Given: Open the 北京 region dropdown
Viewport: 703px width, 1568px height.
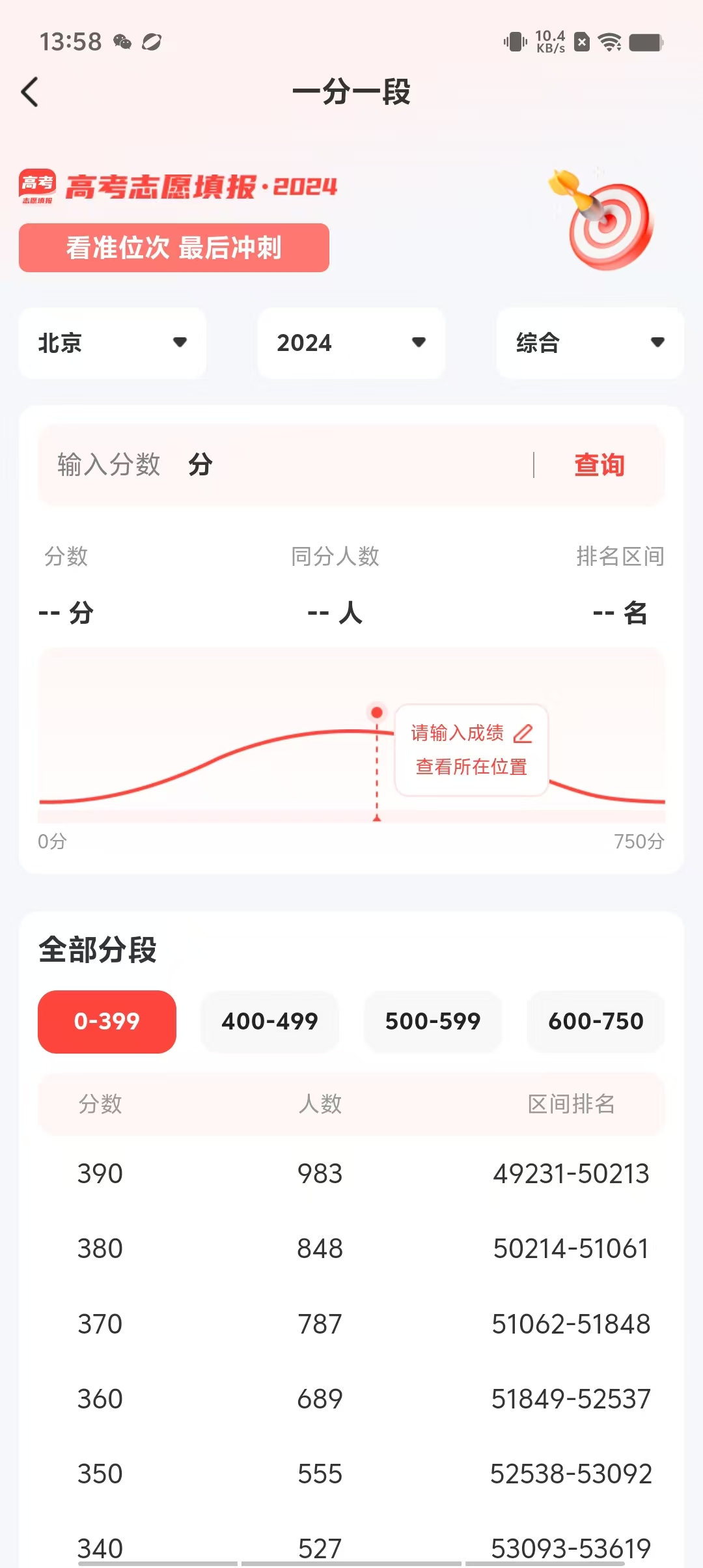Looking at the screenshot, I should tap(112, 344).
